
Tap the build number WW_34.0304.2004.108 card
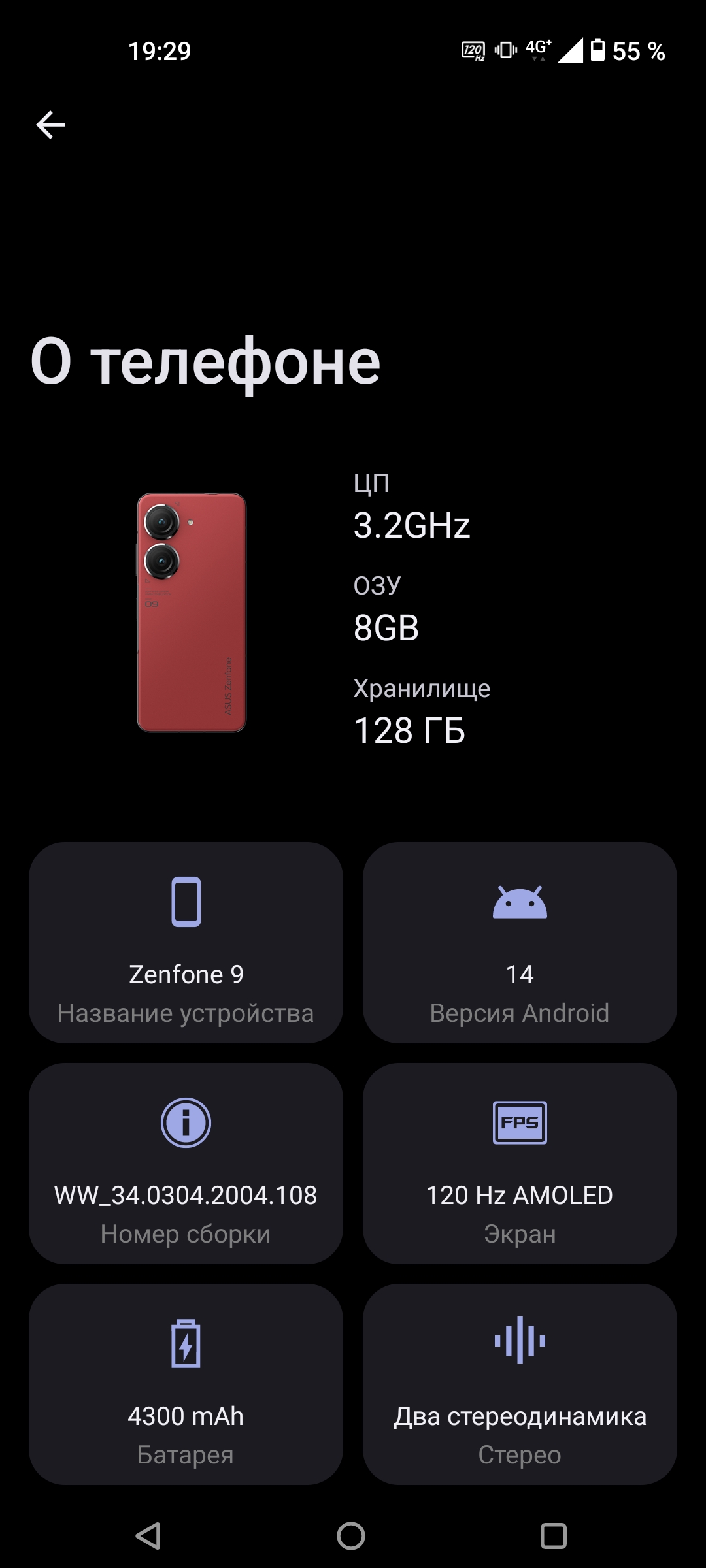186,1163
